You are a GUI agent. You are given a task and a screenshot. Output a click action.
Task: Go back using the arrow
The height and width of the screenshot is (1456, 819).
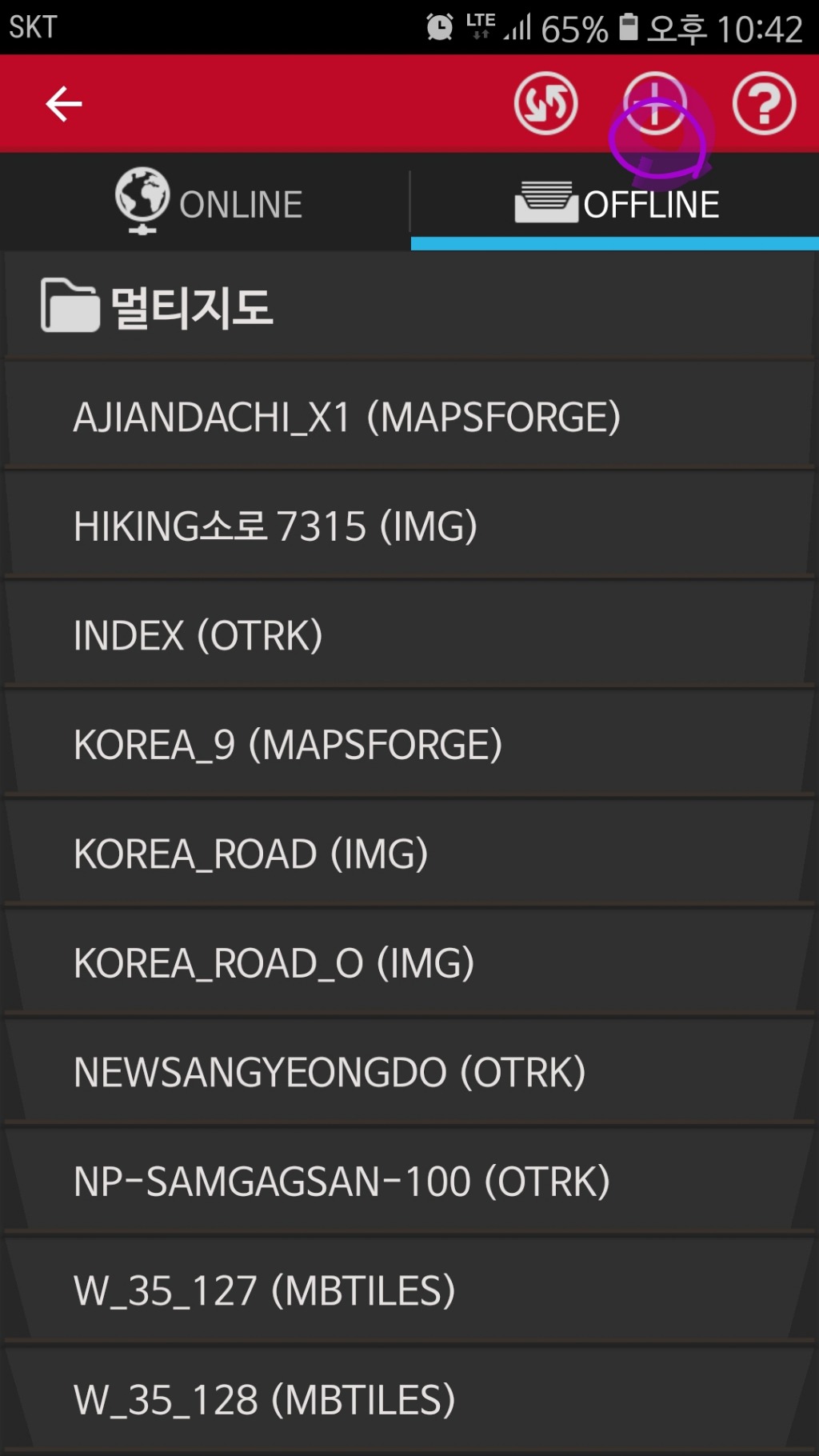click(x=64, y=104)
